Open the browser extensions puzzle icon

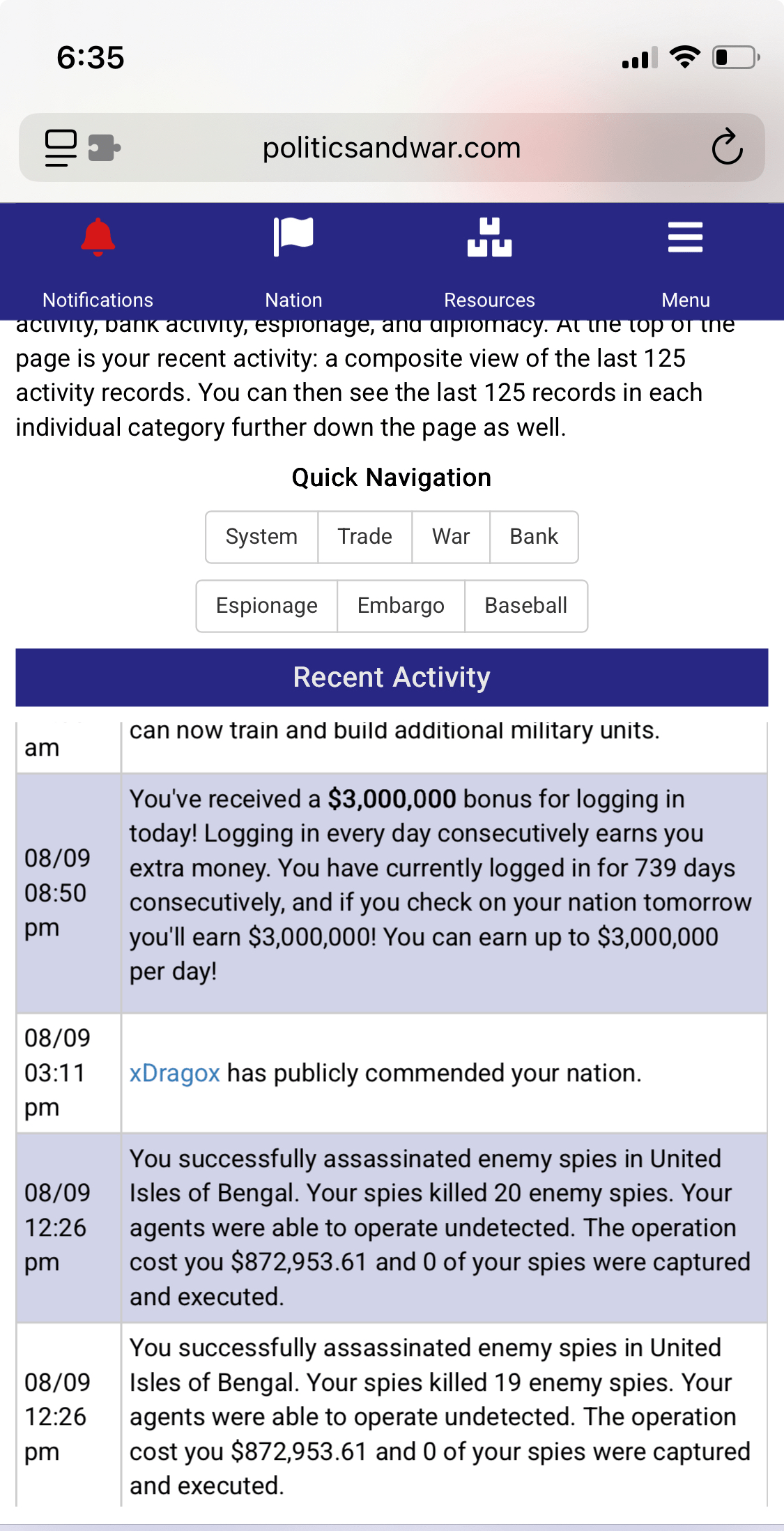click(x=104, y=148)
